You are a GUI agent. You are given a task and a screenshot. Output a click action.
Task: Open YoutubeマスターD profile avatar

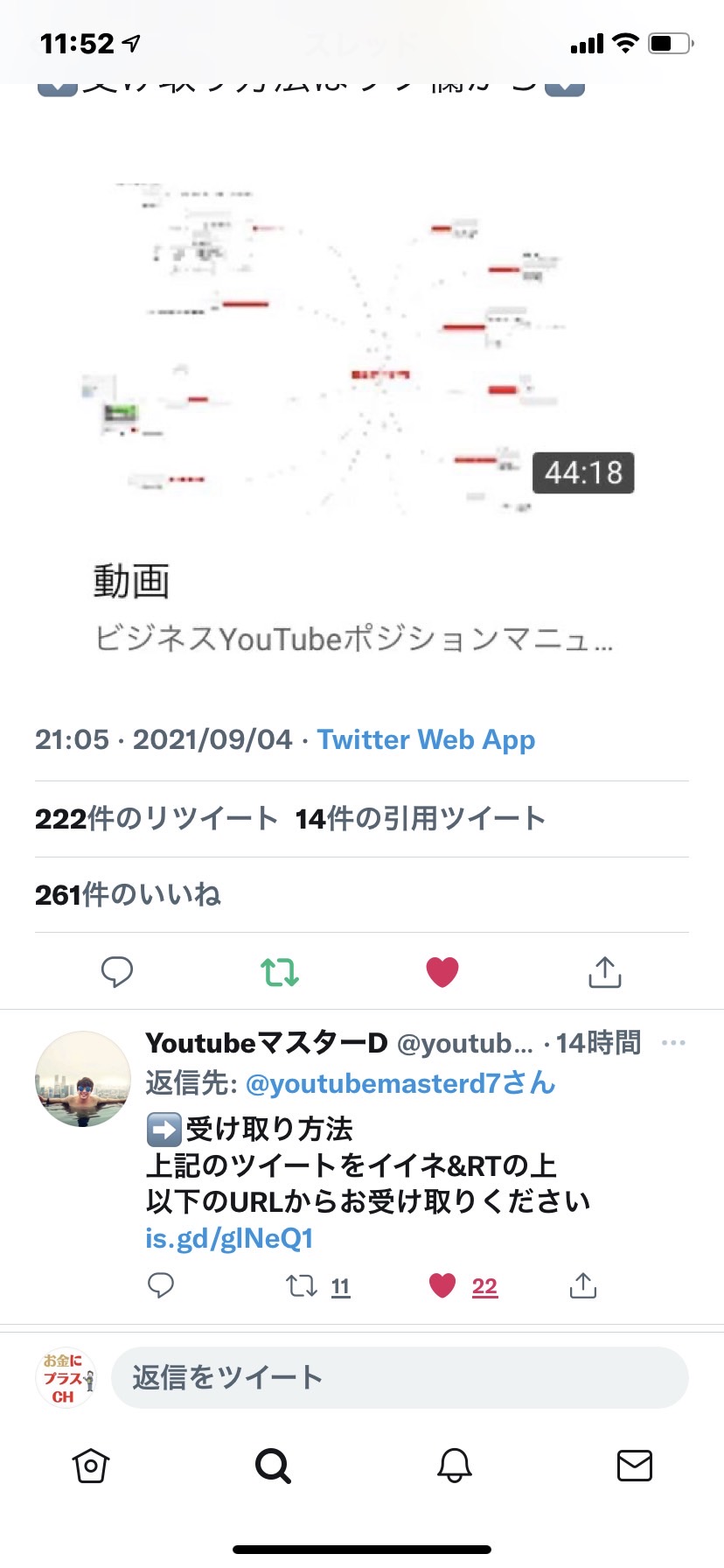(83, 1079)
